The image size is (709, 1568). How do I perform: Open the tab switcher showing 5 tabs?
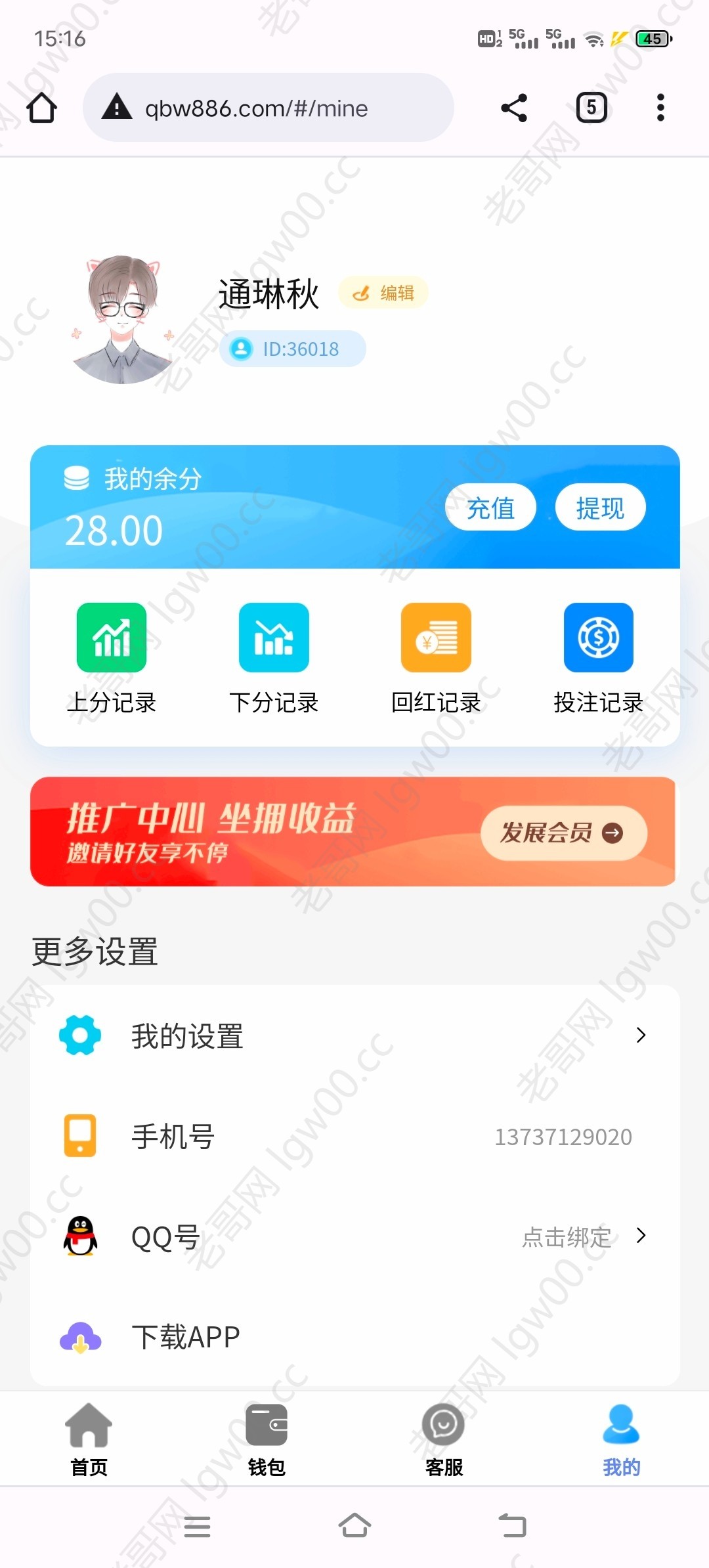pyautogui.click(x=591, y=108)
